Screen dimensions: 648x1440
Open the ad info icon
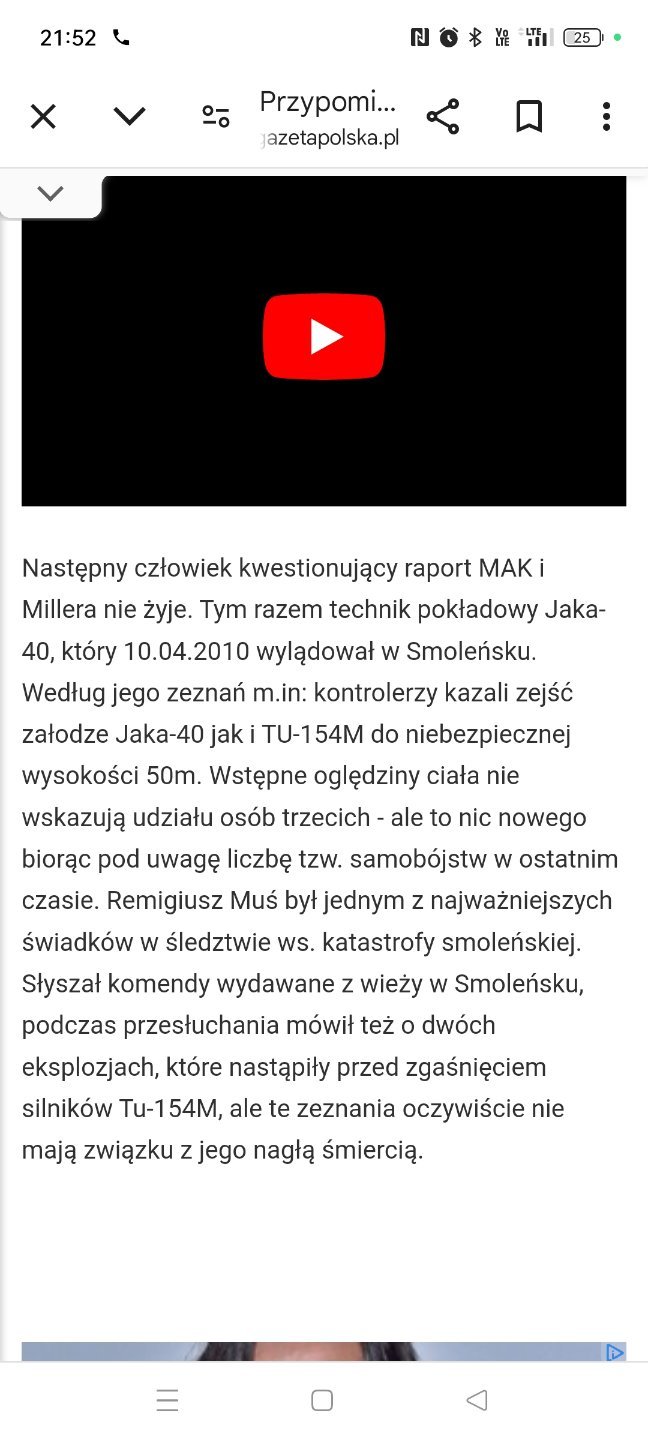614,1352
